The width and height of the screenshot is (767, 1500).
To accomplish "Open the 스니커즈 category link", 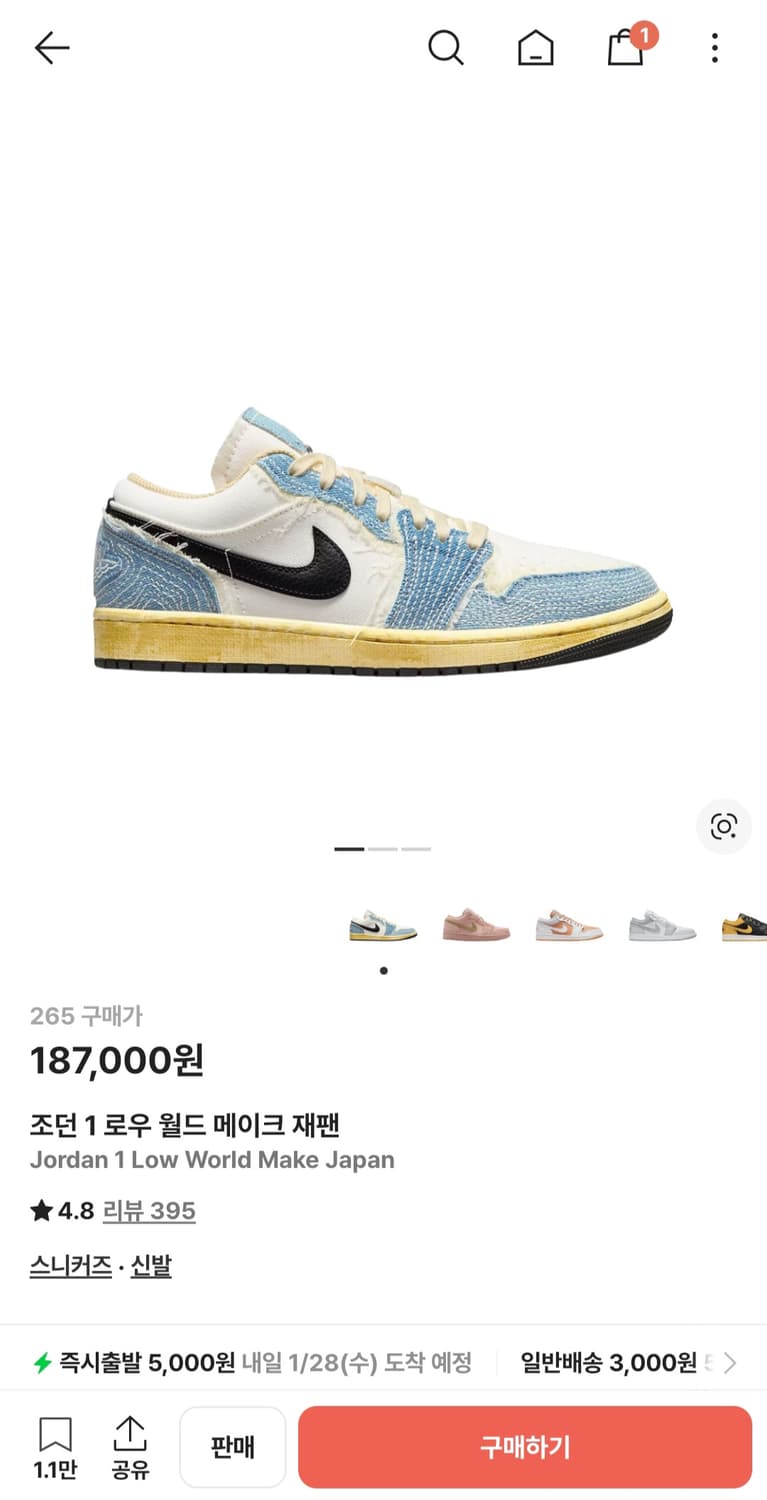I will [69, 1266].
